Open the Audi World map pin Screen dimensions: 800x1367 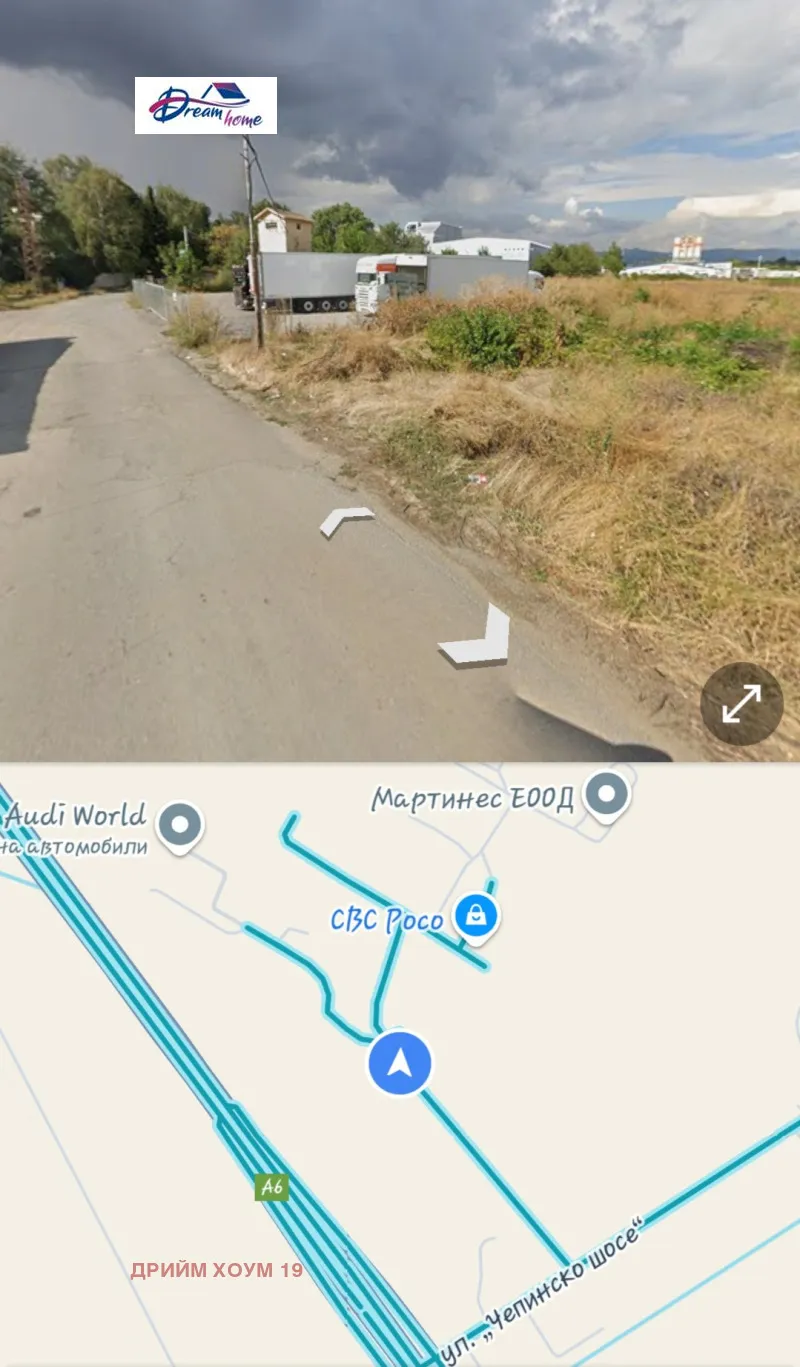pyautogui.click(x=181, y=825)
